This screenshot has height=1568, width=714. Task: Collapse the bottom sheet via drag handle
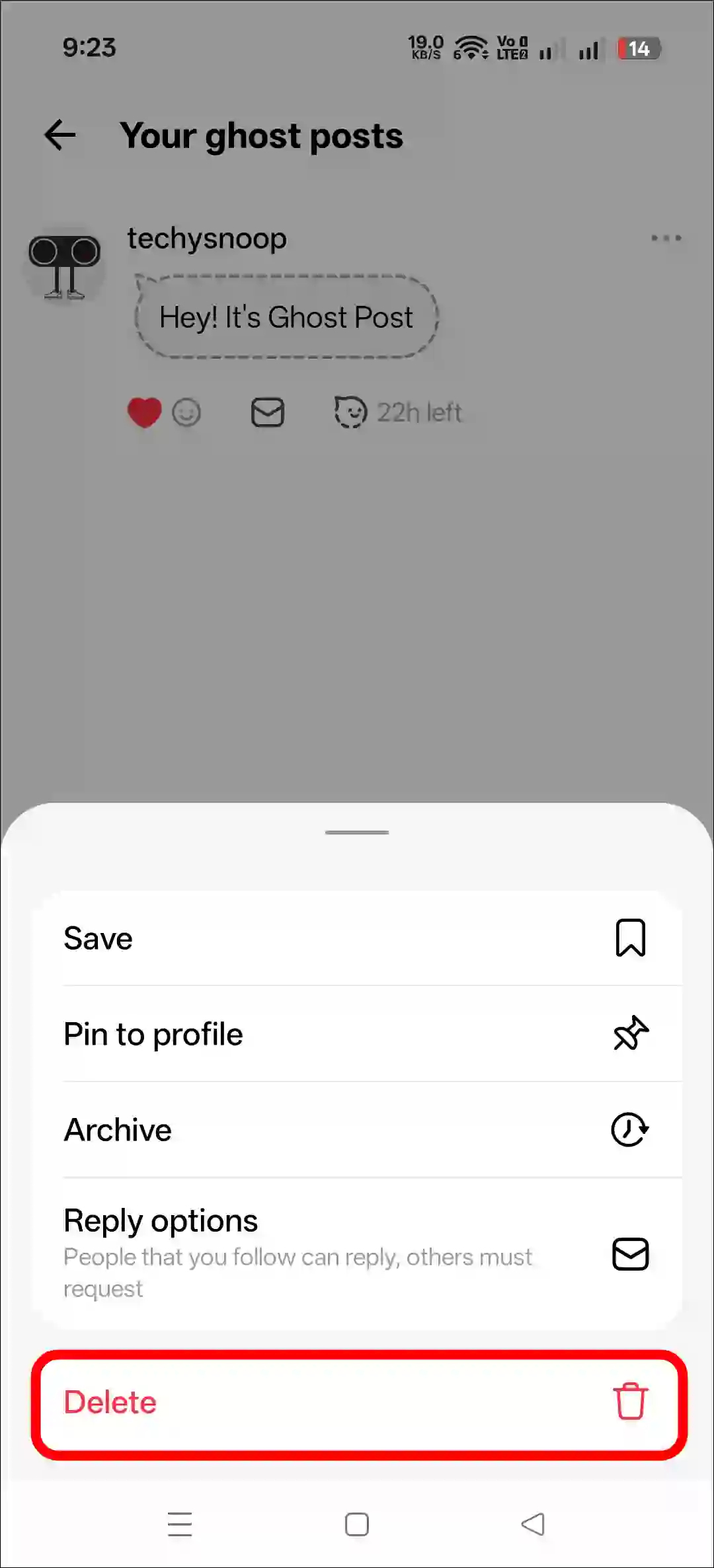point(356,831)
